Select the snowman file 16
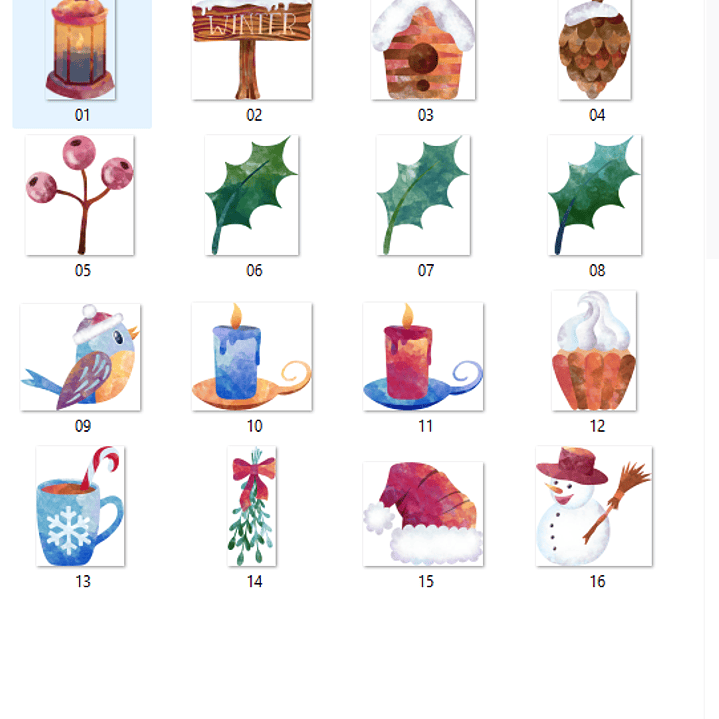 click(x=594, y=507)
